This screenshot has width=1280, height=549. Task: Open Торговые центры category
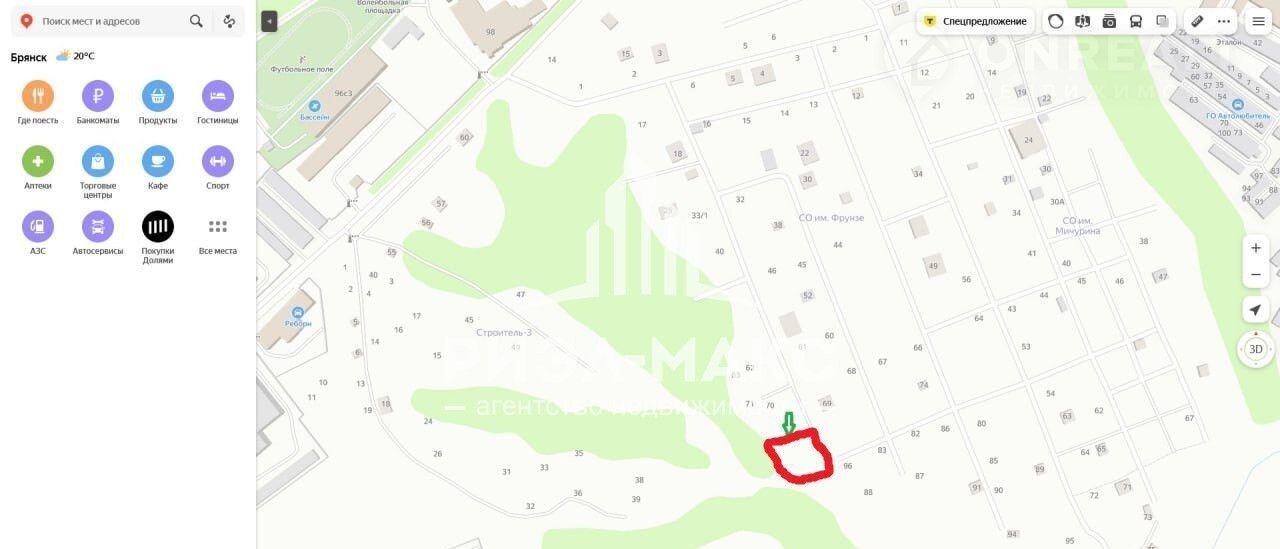pos(98,162)
